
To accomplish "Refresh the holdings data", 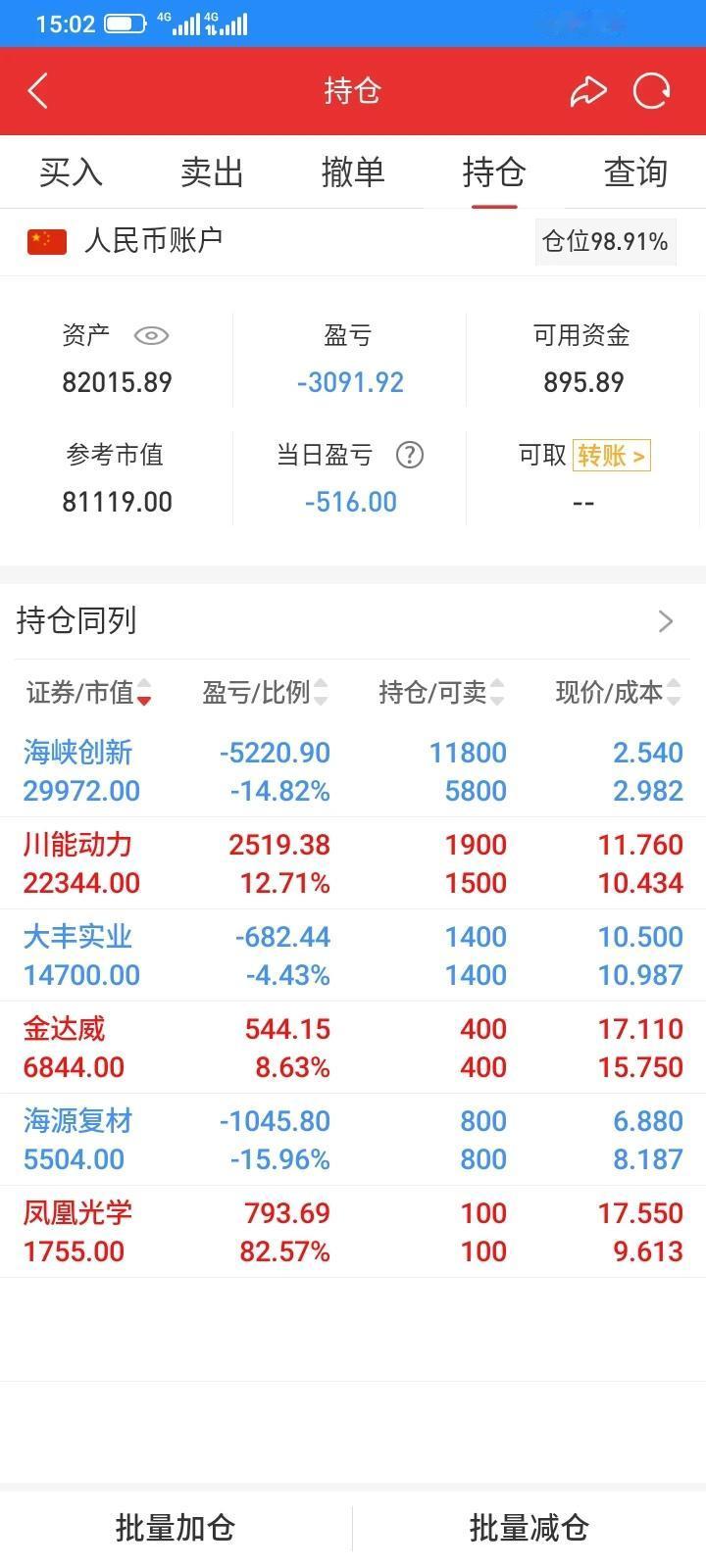I will pos(652,91).
